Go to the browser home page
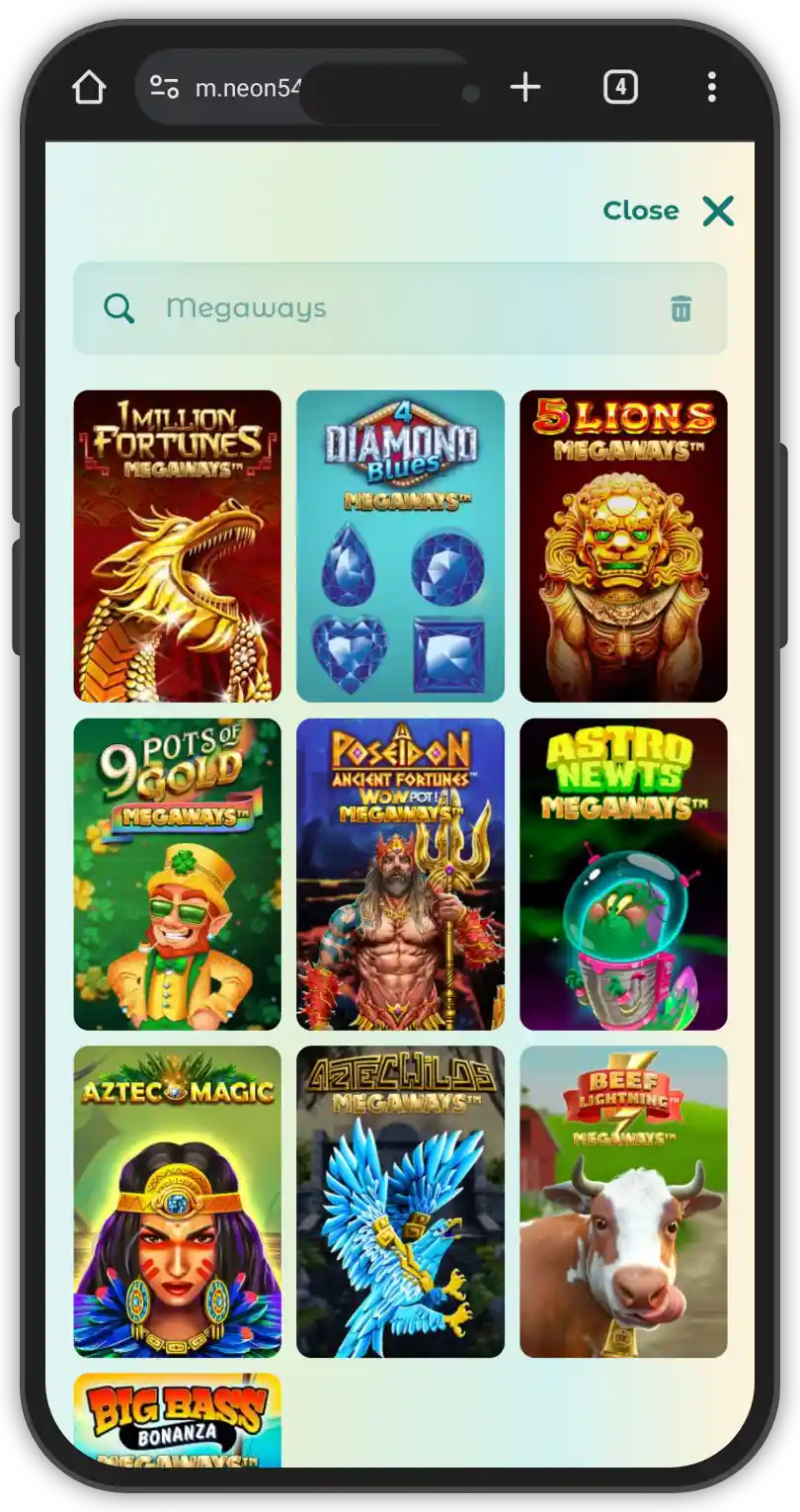The height and width of the screenshot is (1512, 800). point(89,88)
